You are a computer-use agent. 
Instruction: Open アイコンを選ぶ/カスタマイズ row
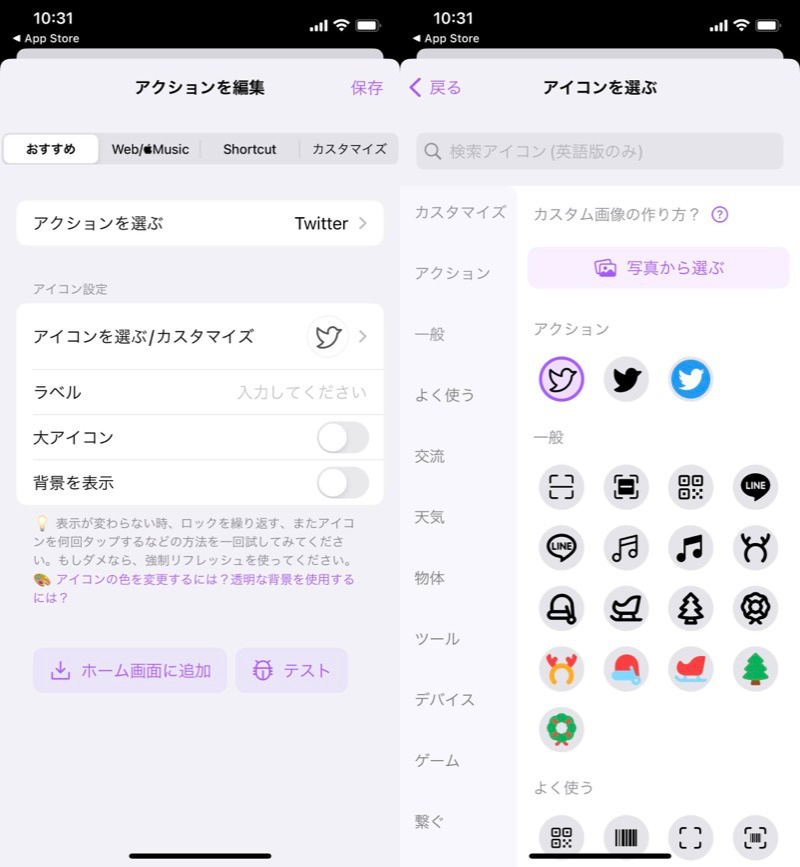pos(200,336)
